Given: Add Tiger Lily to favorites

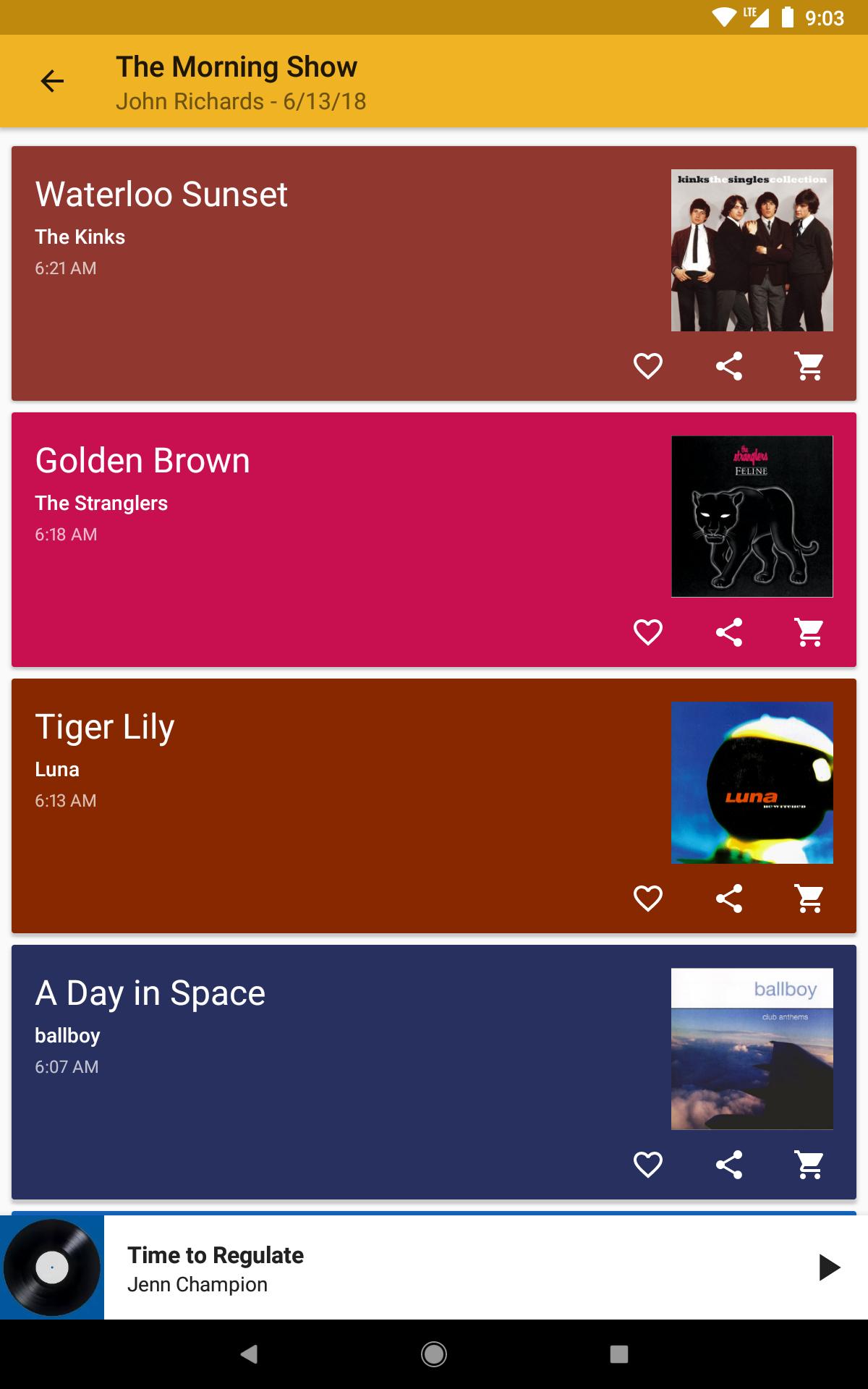Looking at the screenshot, I should coord(647,899).
